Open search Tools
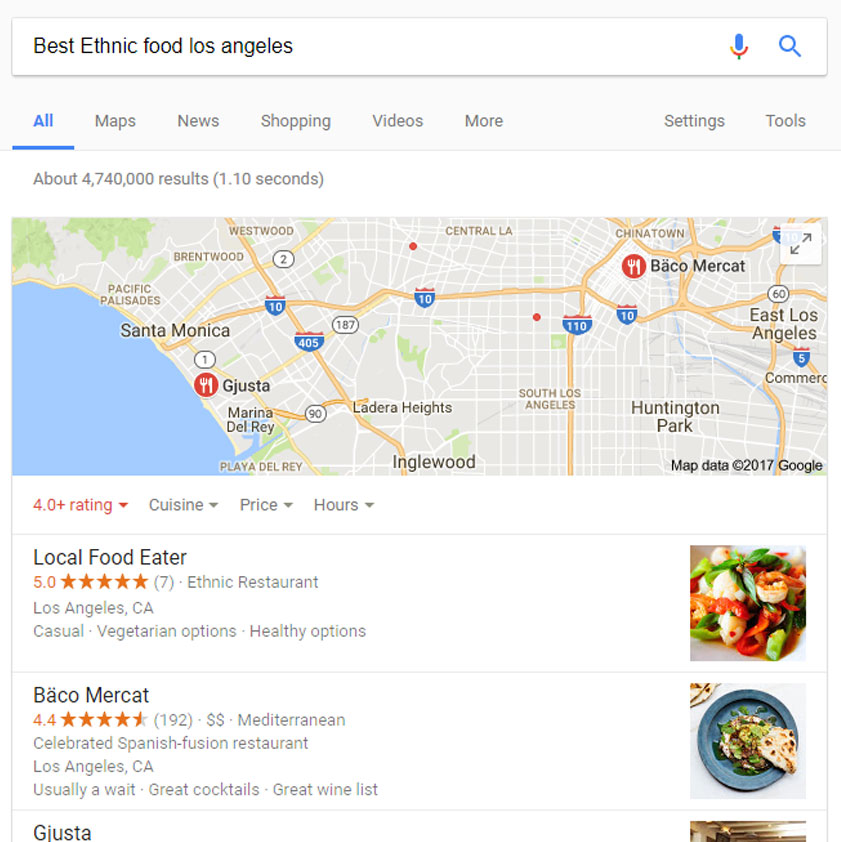841x842 pixels. 785,121
